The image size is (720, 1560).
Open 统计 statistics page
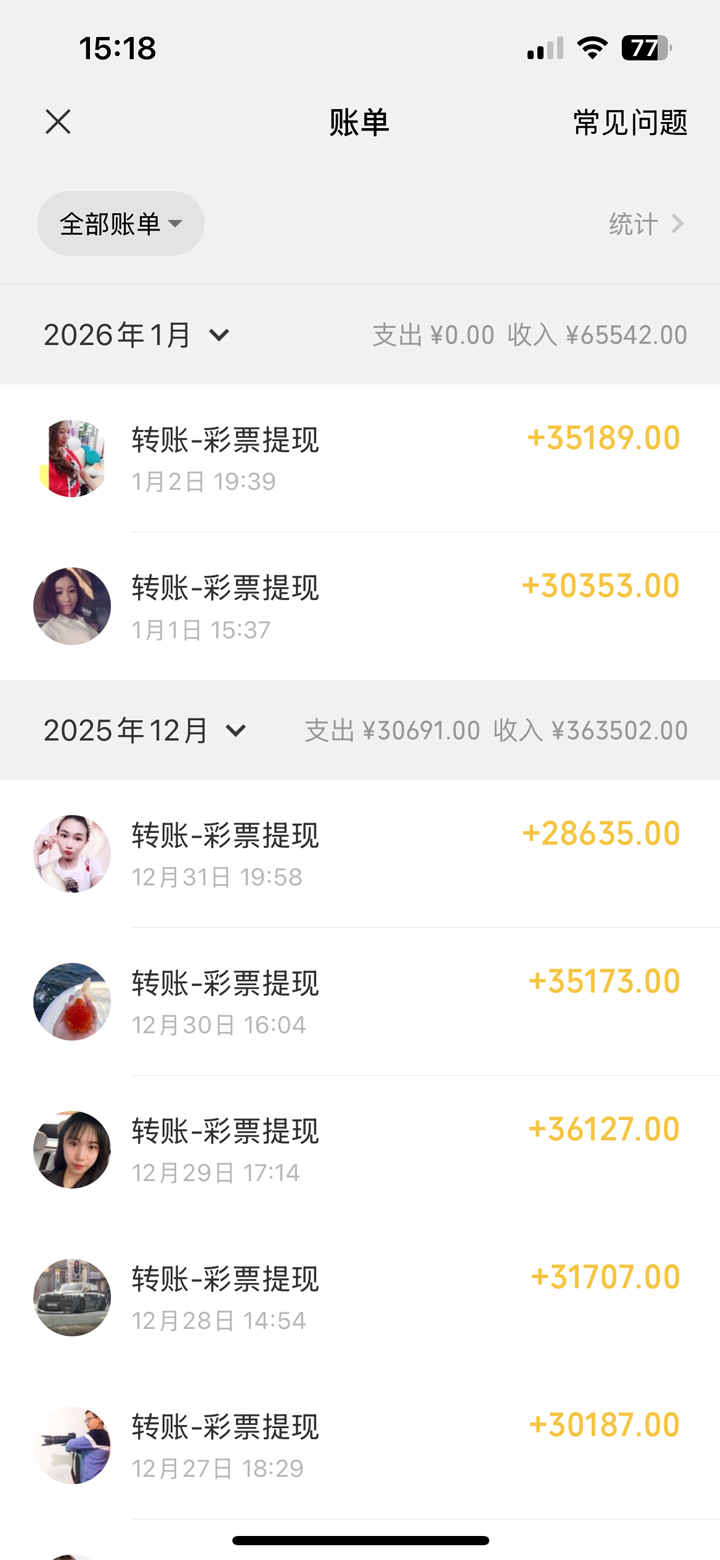click(646, 224)
